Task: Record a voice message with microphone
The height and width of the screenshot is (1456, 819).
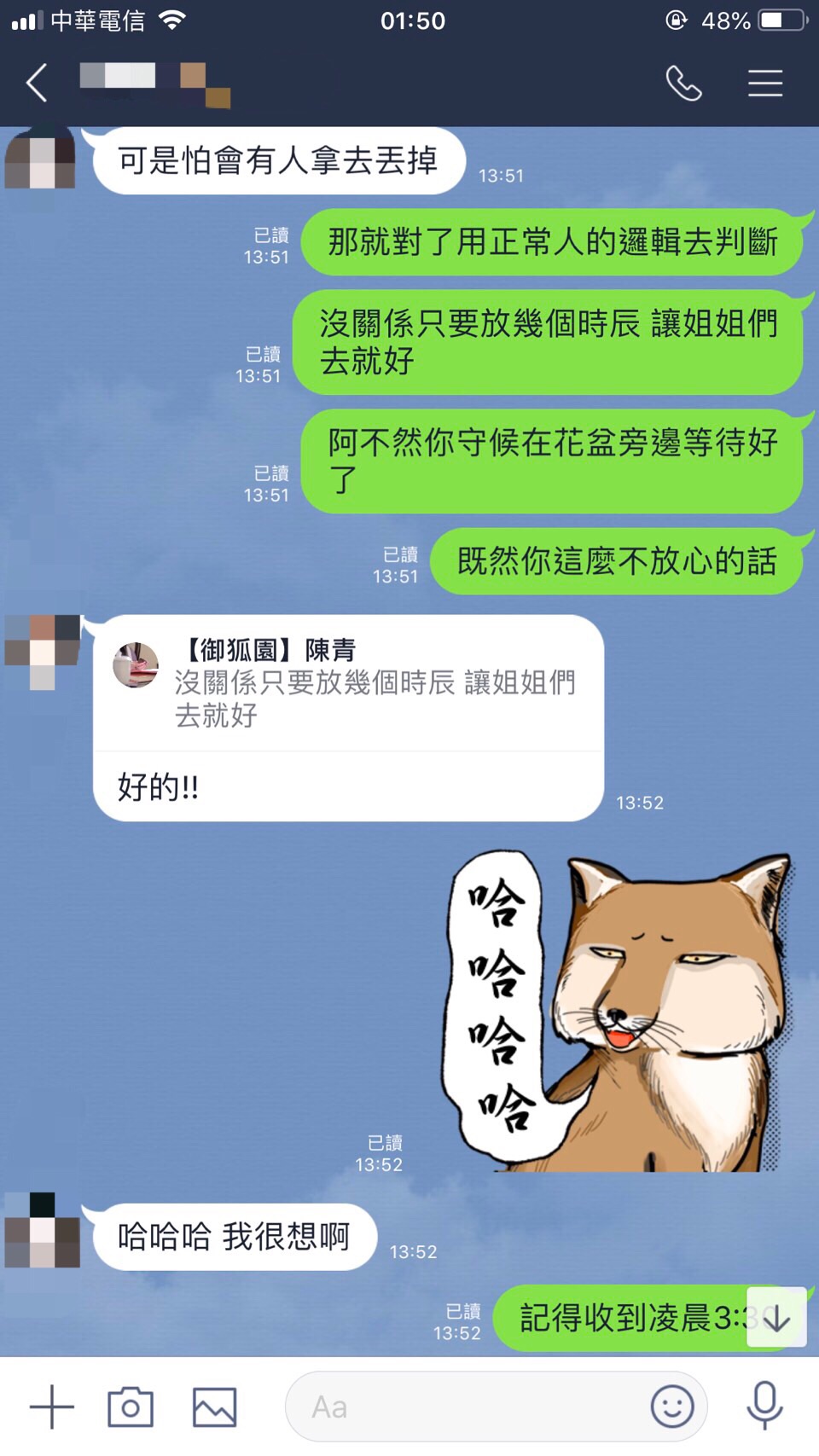Action: pos(764,1405)
